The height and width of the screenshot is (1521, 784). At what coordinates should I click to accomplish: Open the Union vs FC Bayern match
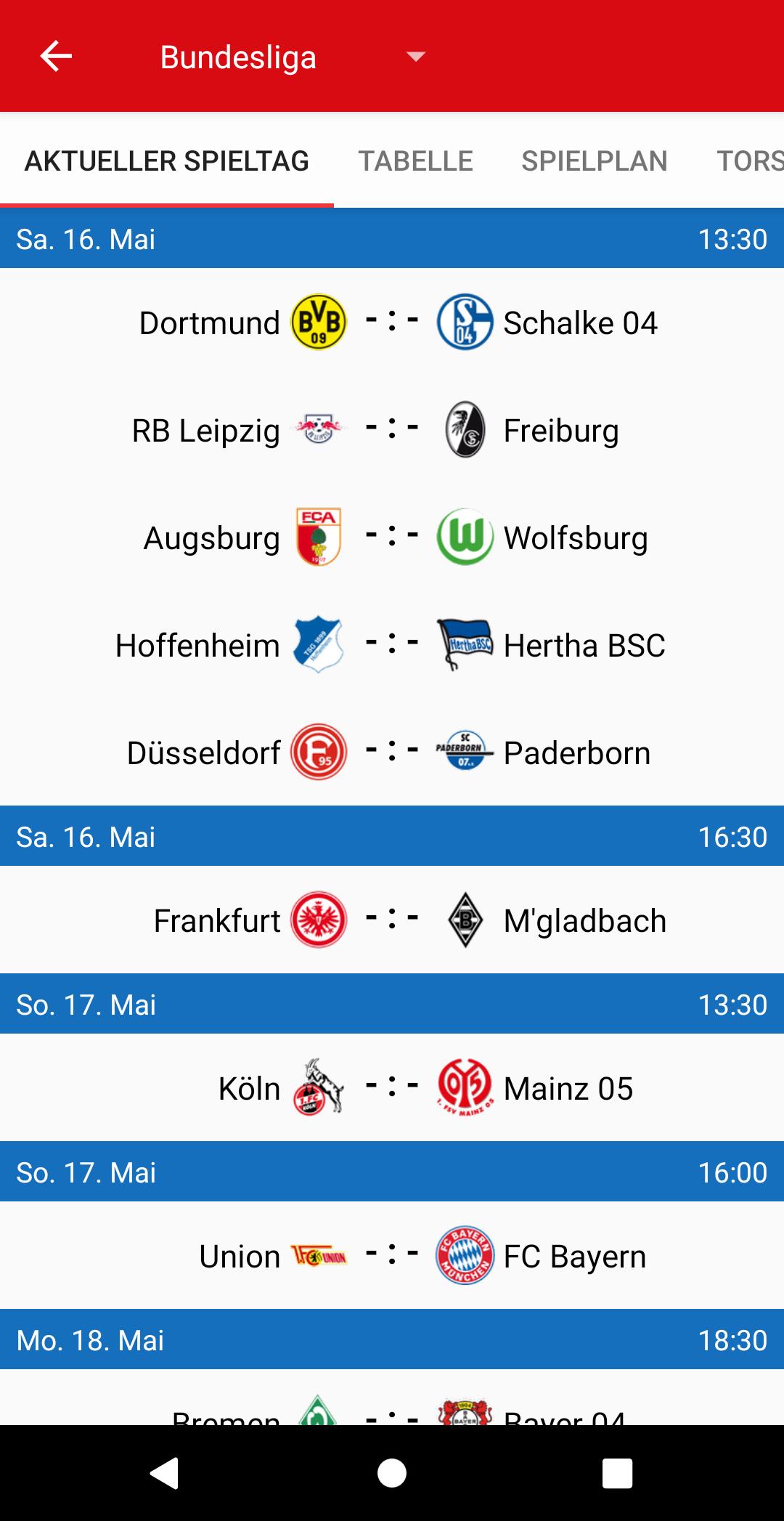(x=392, y=1255)
